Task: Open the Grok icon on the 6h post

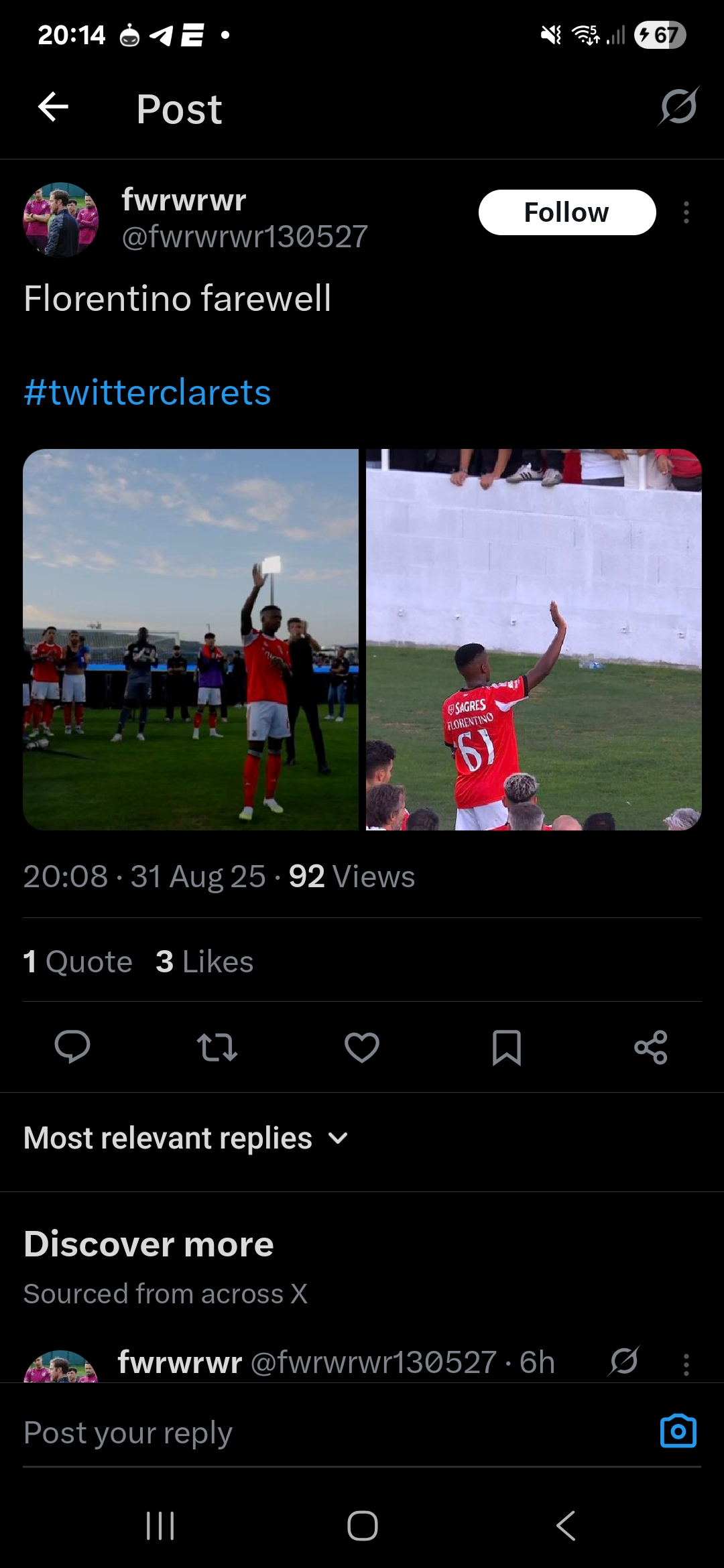Action: click(x=623, y=1361)
